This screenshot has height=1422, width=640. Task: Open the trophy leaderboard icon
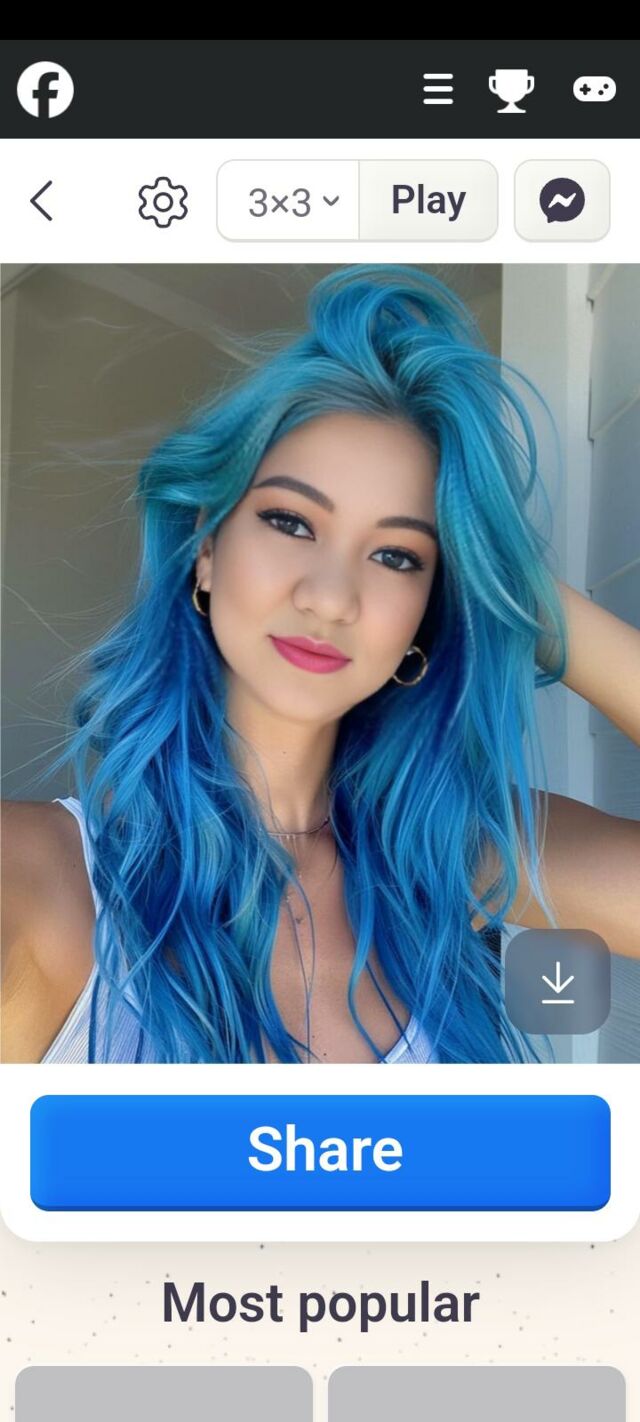(511, 90)
